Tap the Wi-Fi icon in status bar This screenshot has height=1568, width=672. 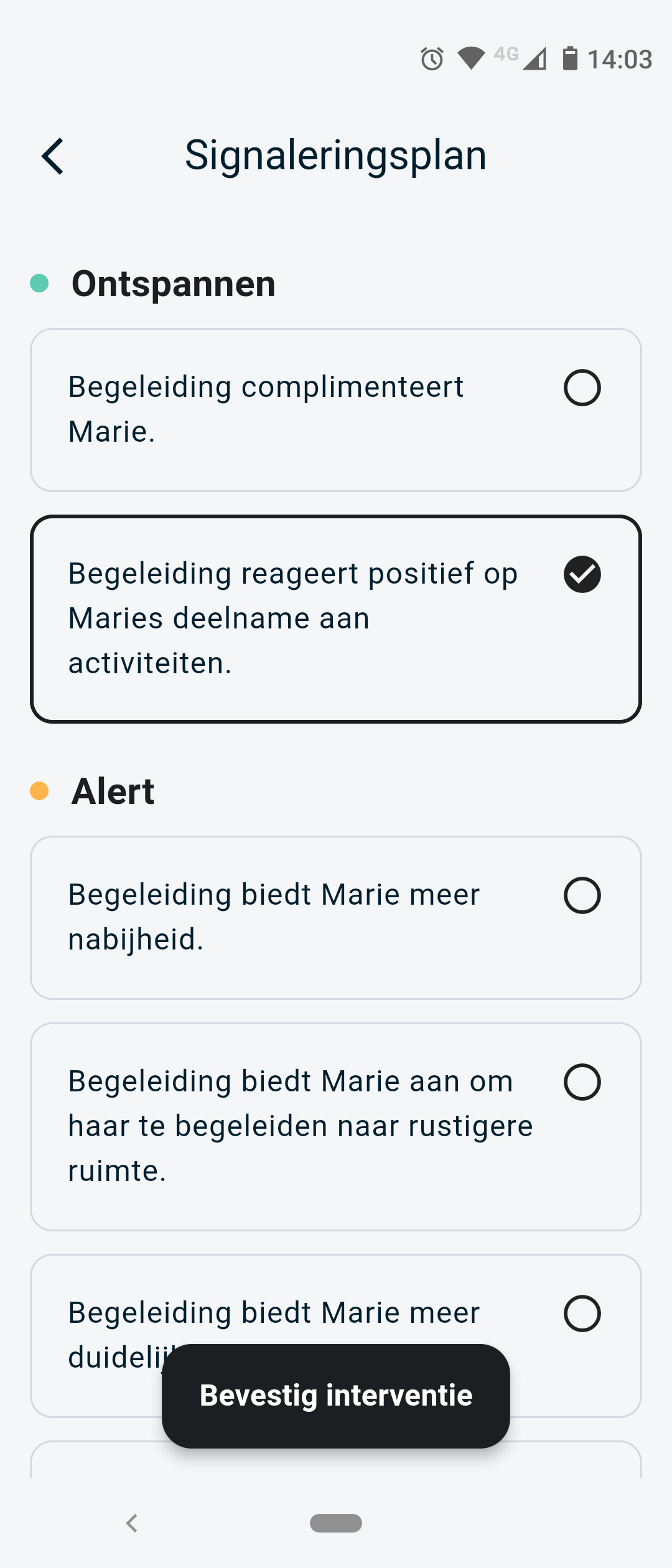472,58
